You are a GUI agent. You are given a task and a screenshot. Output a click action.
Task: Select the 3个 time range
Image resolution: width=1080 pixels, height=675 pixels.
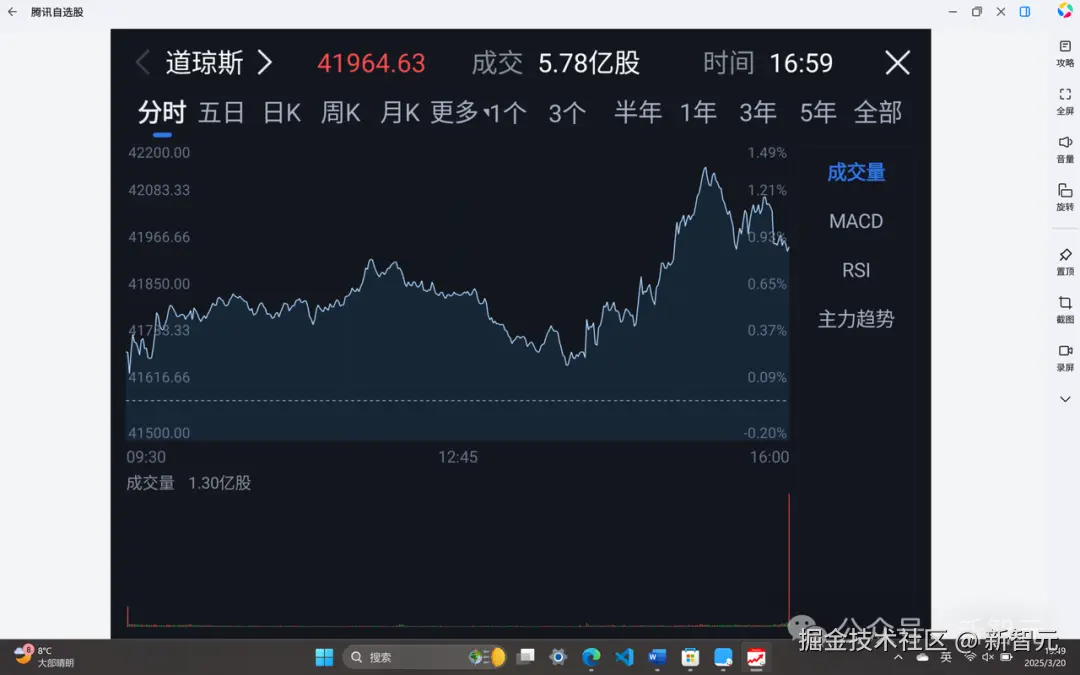pos(567,113)
